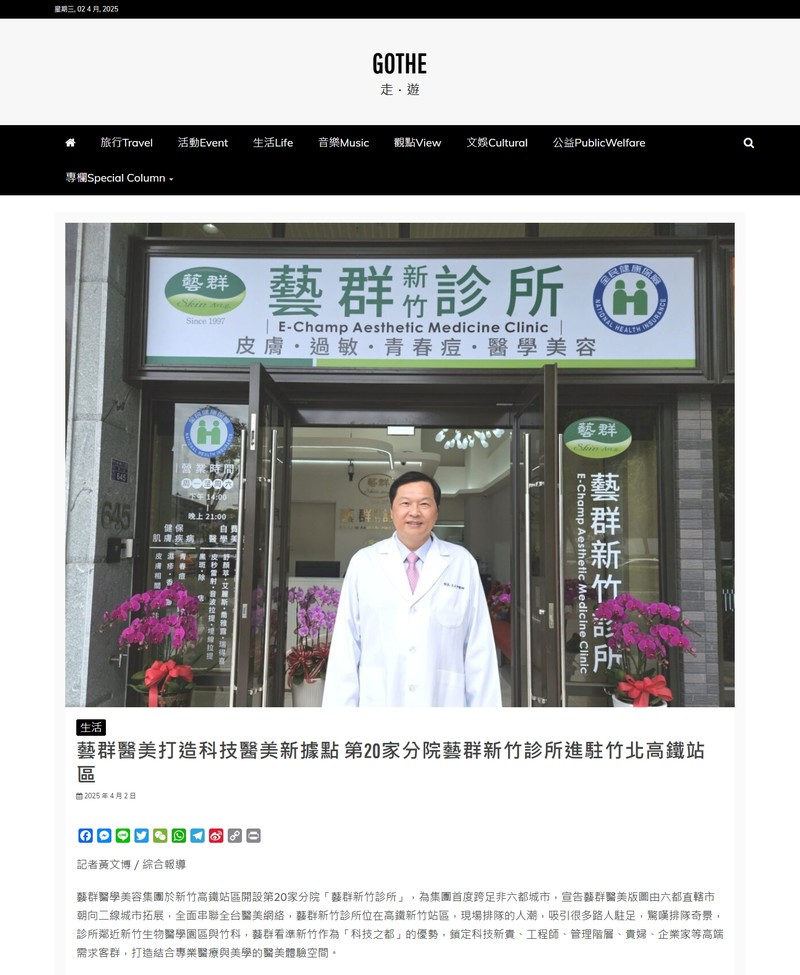Open the search magnifier icon
Viewport: 800px width, 975px height.
748,143
